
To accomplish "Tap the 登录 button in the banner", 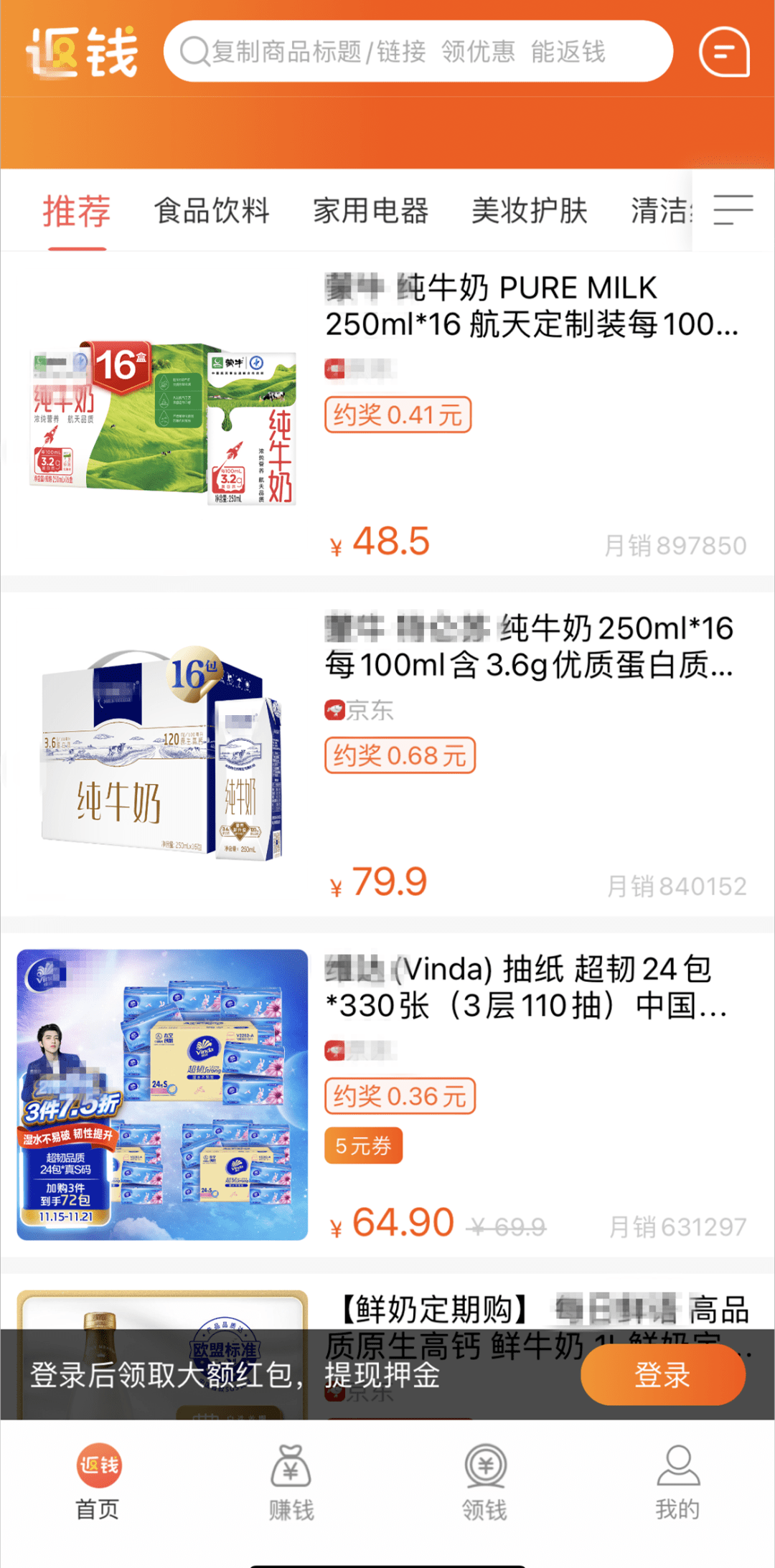I will pos(662,1374).
